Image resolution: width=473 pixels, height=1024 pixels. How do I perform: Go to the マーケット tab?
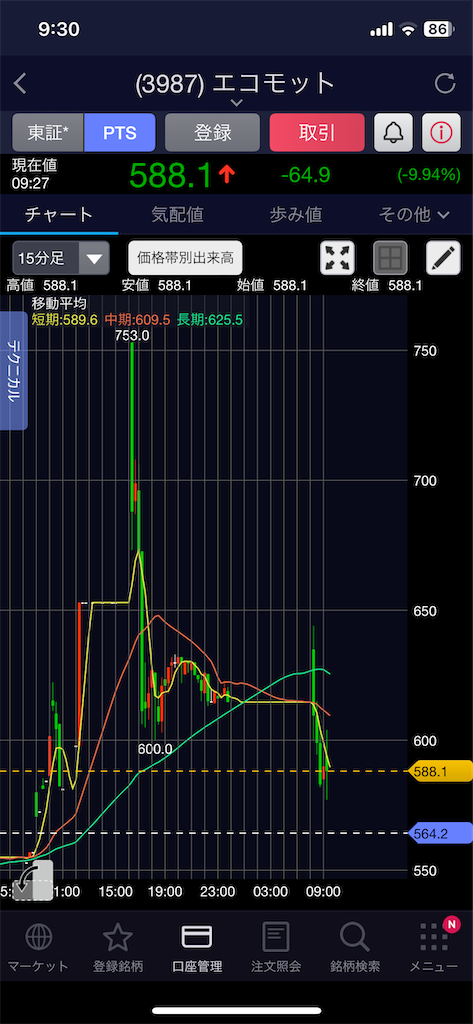[x=38, y=948]
